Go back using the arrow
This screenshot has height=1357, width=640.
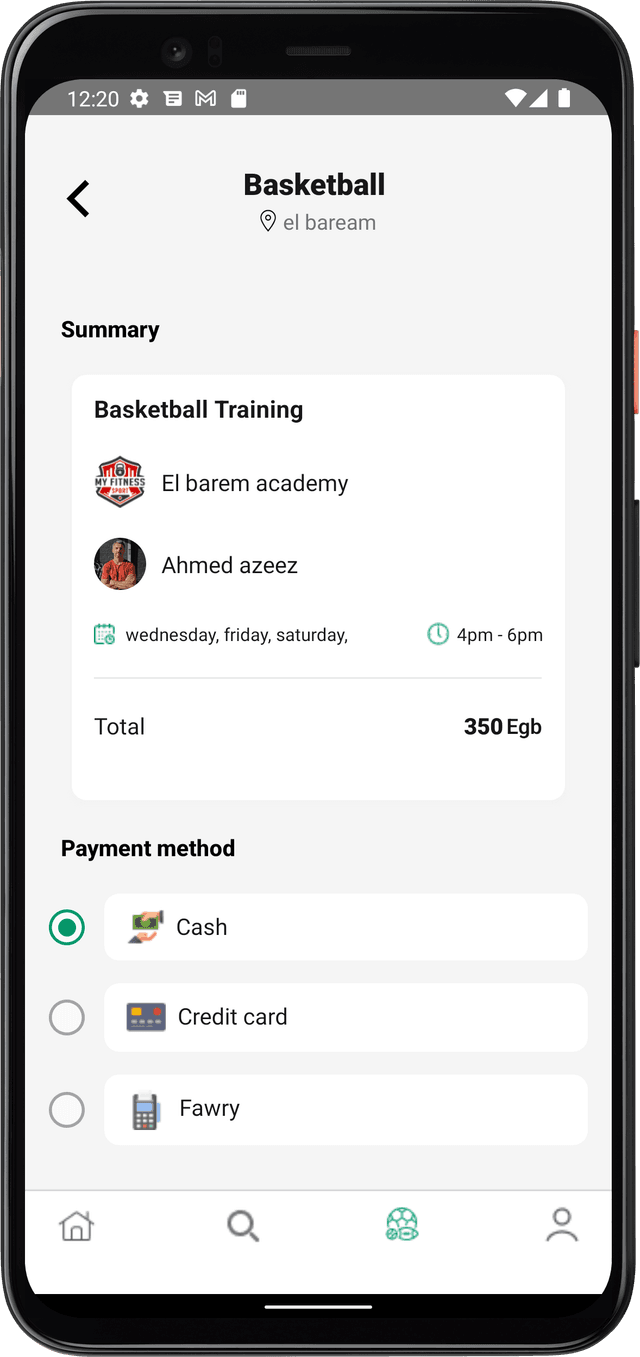click(79, 198)
